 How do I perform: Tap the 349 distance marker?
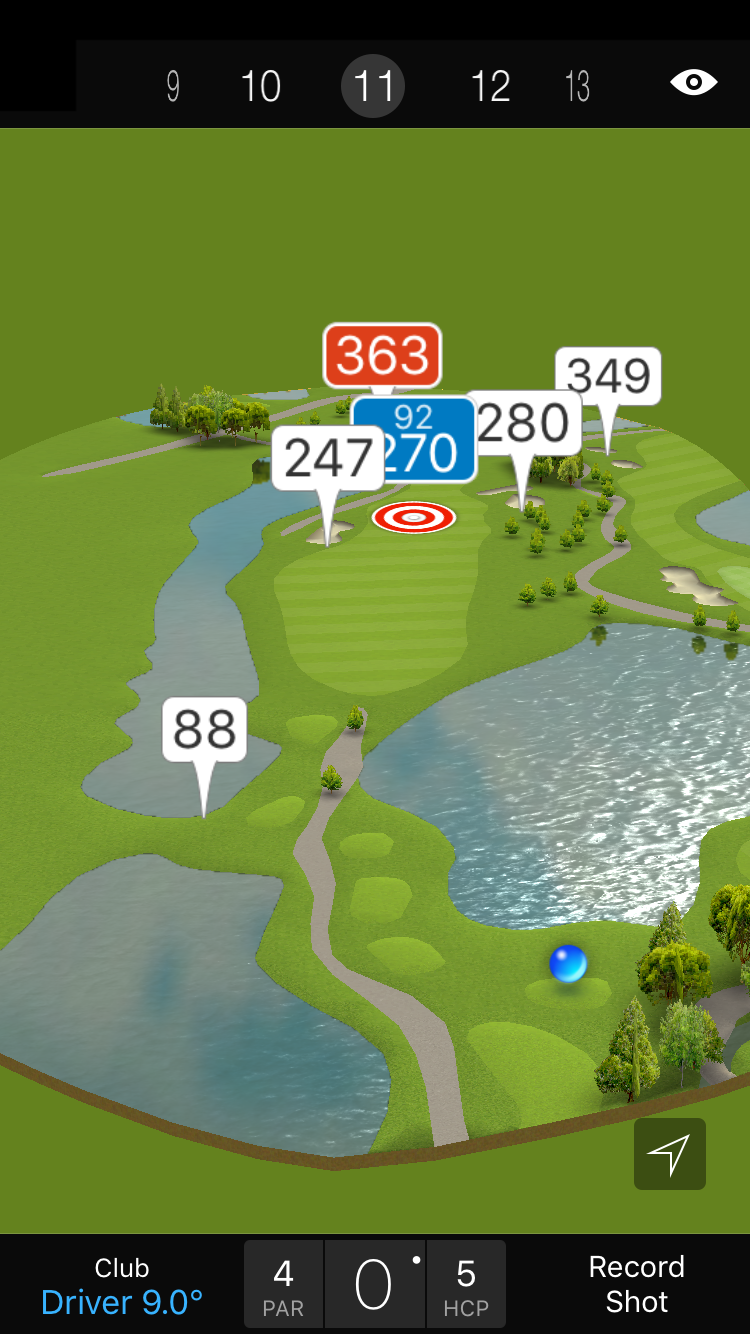608,376
